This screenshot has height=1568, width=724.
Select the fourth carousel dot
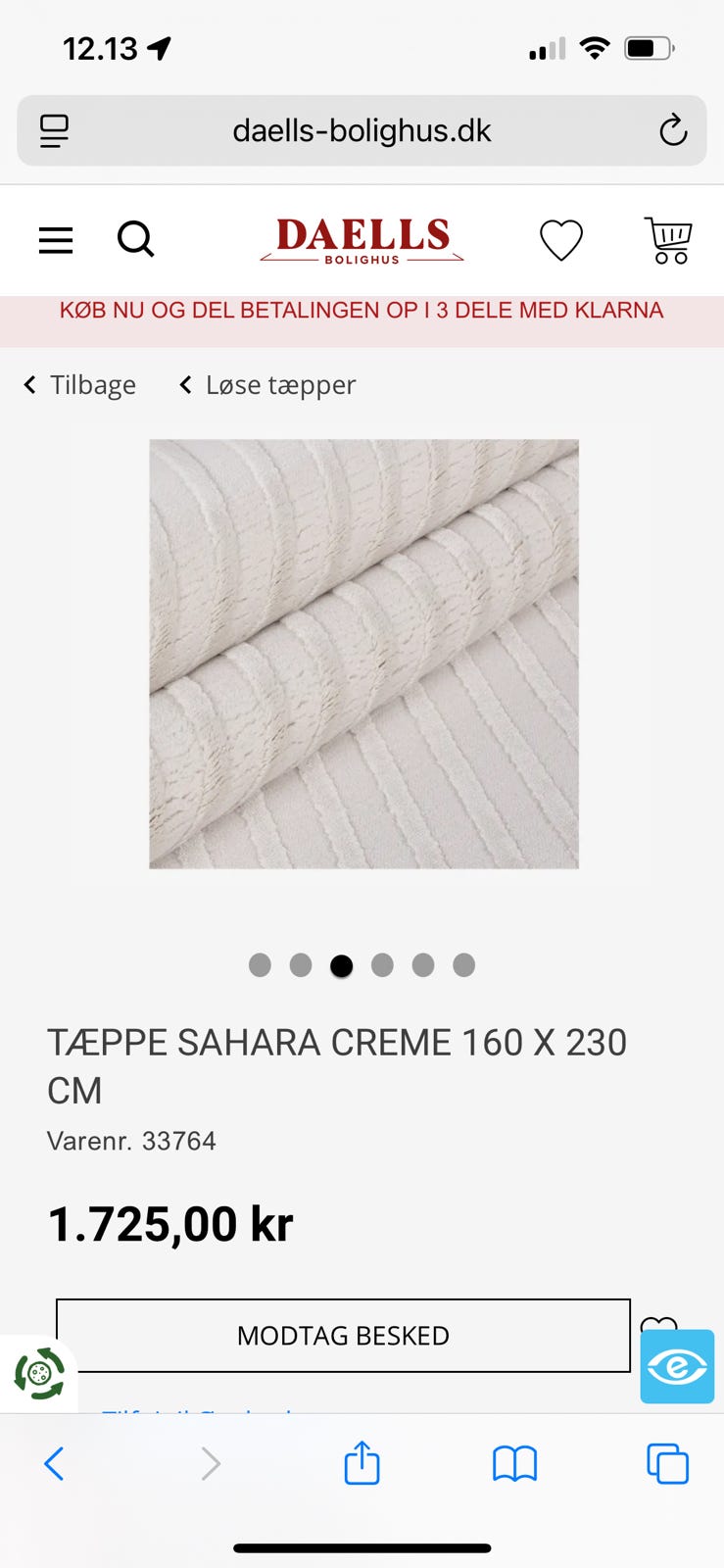point(382,965)
